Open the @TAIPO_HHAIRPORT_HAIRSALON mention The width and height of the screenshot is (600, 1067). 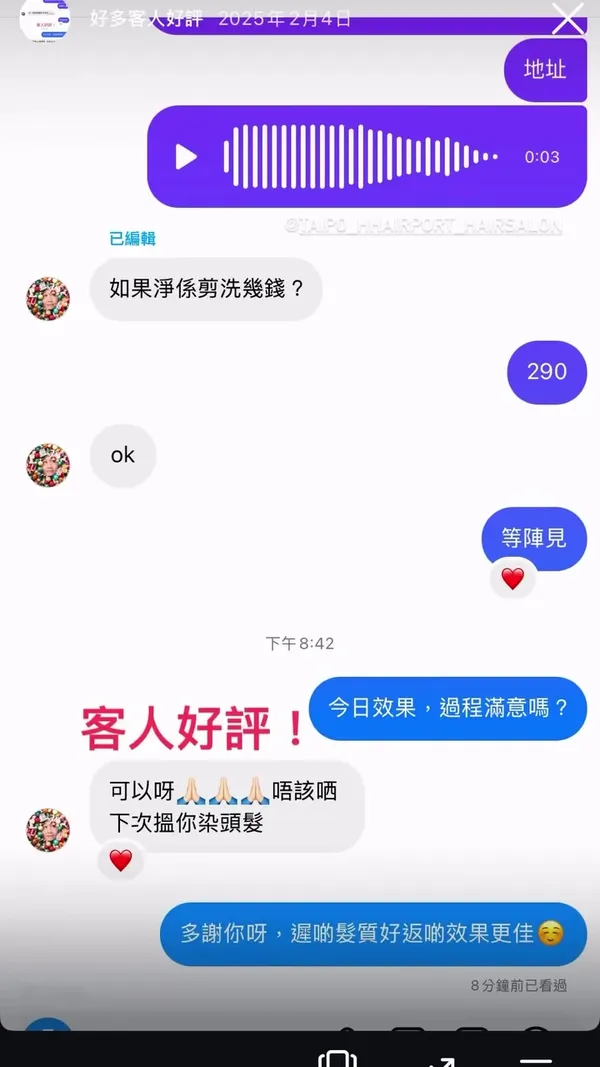pos(423,227)
